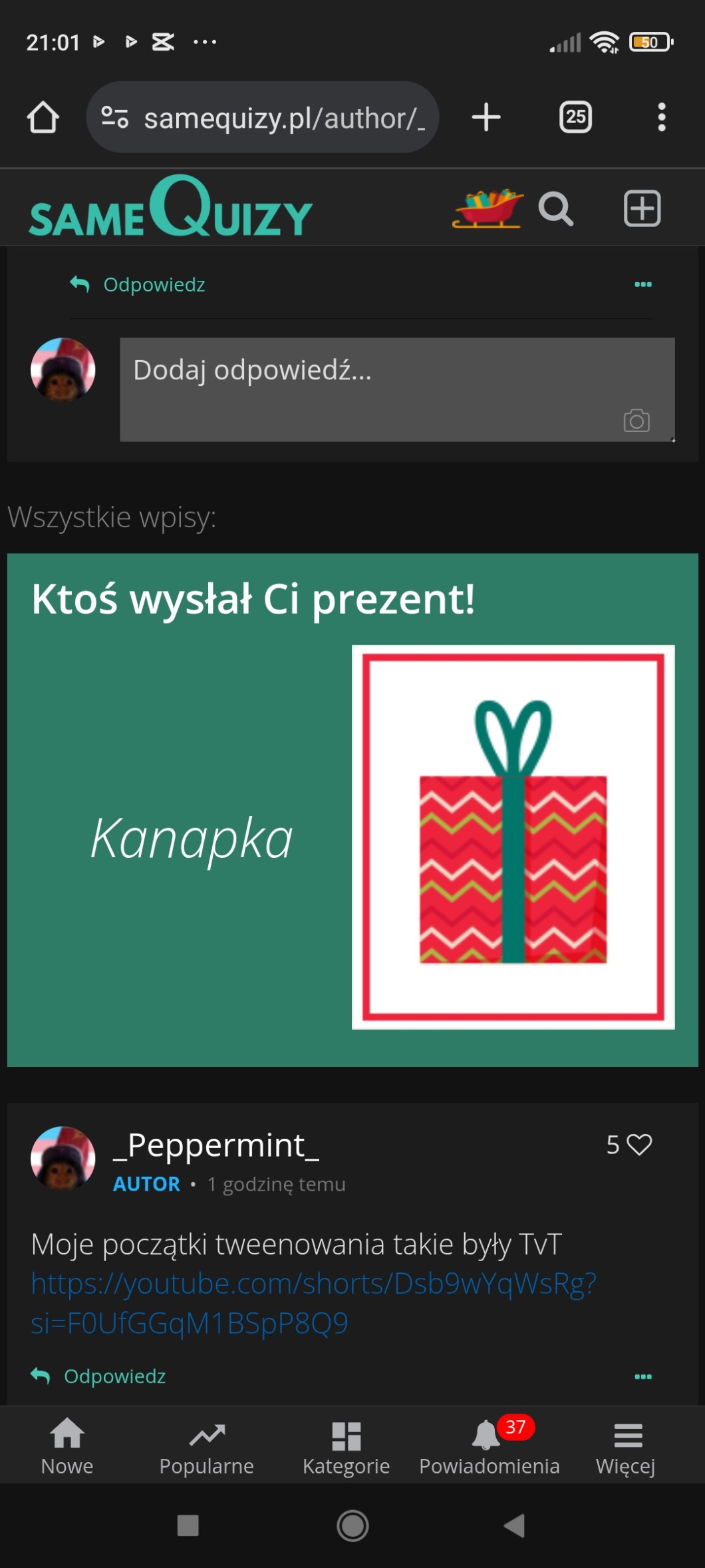Open the browser overflow menu
Image resolution: width=705 pixels, height=1568 pixels.
pyautogui.click(x=661, y=118)
